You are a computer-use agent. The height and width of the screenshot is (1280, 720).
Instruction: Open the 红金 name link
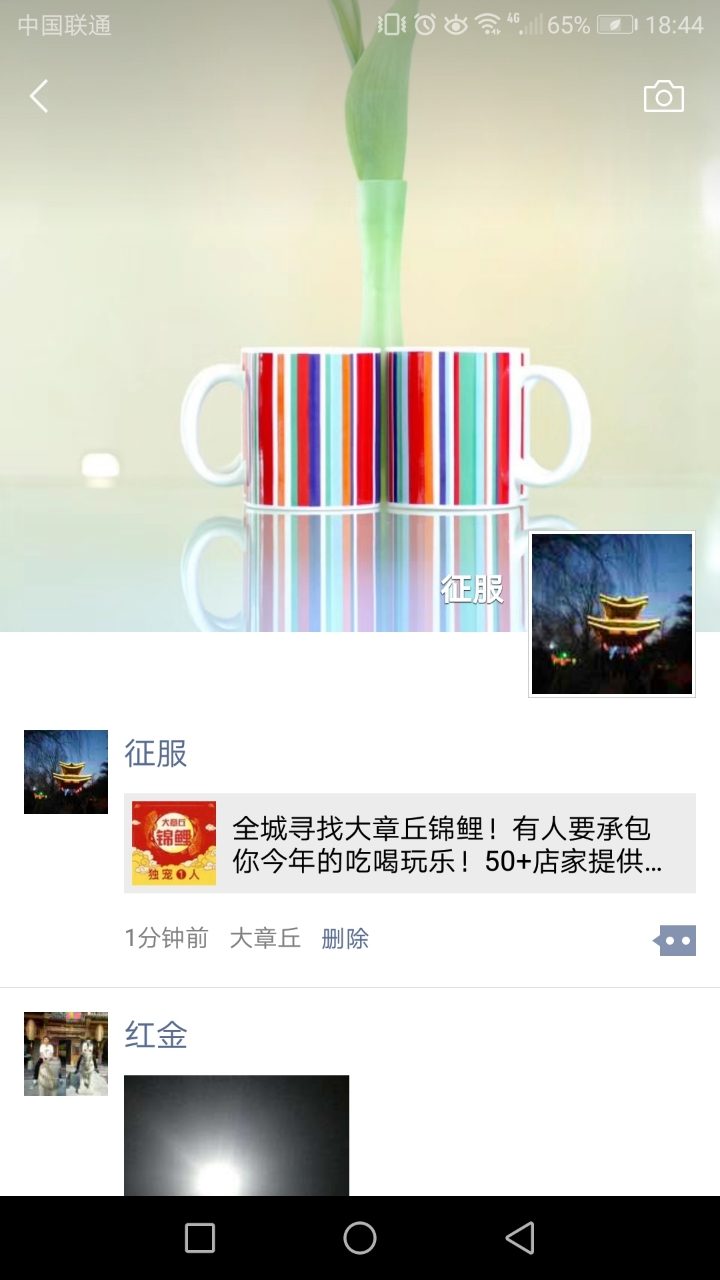pos(156,1035)
